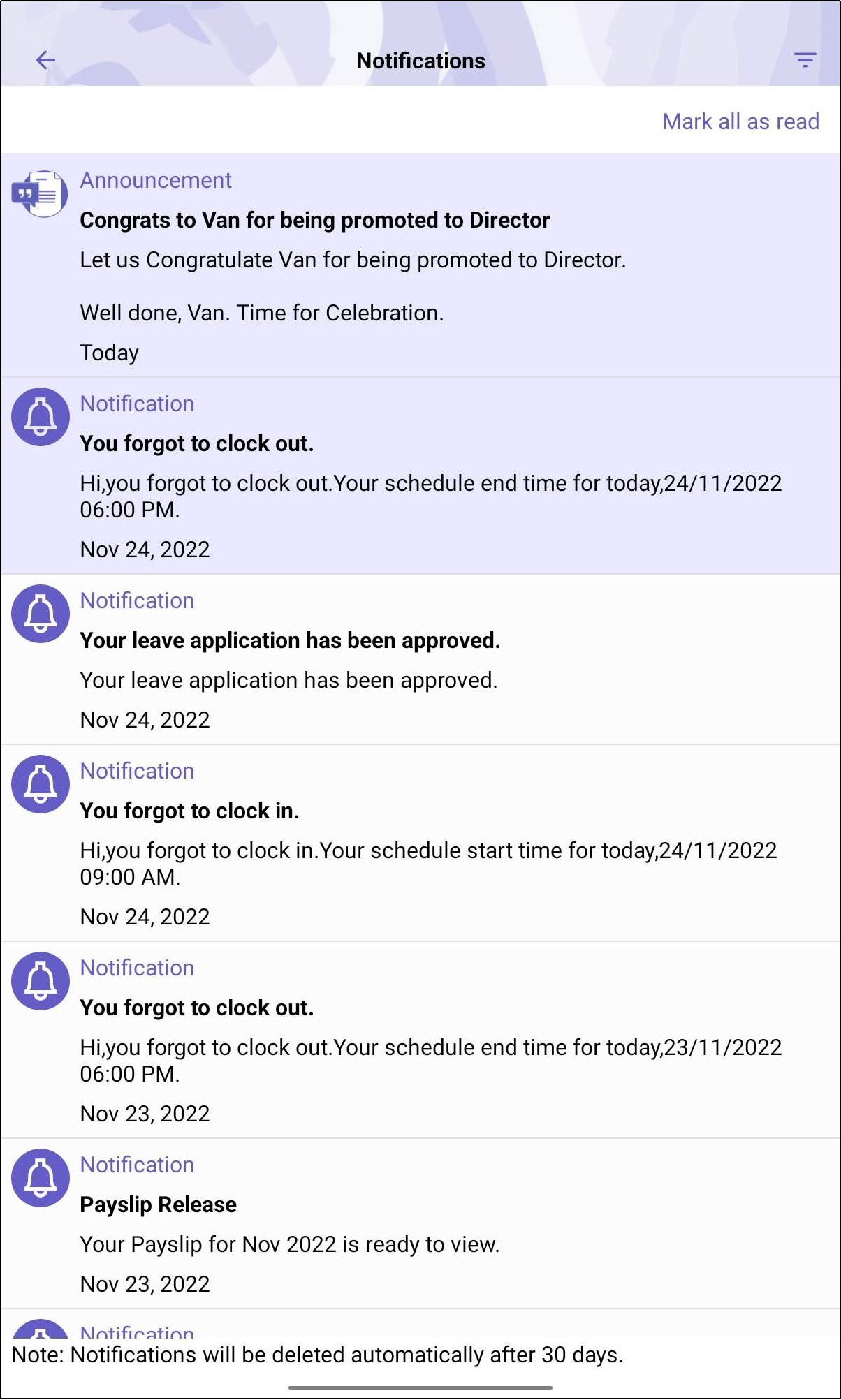Tap Mark all as read
The width and height of the screenshot is (841, 1400).
[x=740, y=121]
